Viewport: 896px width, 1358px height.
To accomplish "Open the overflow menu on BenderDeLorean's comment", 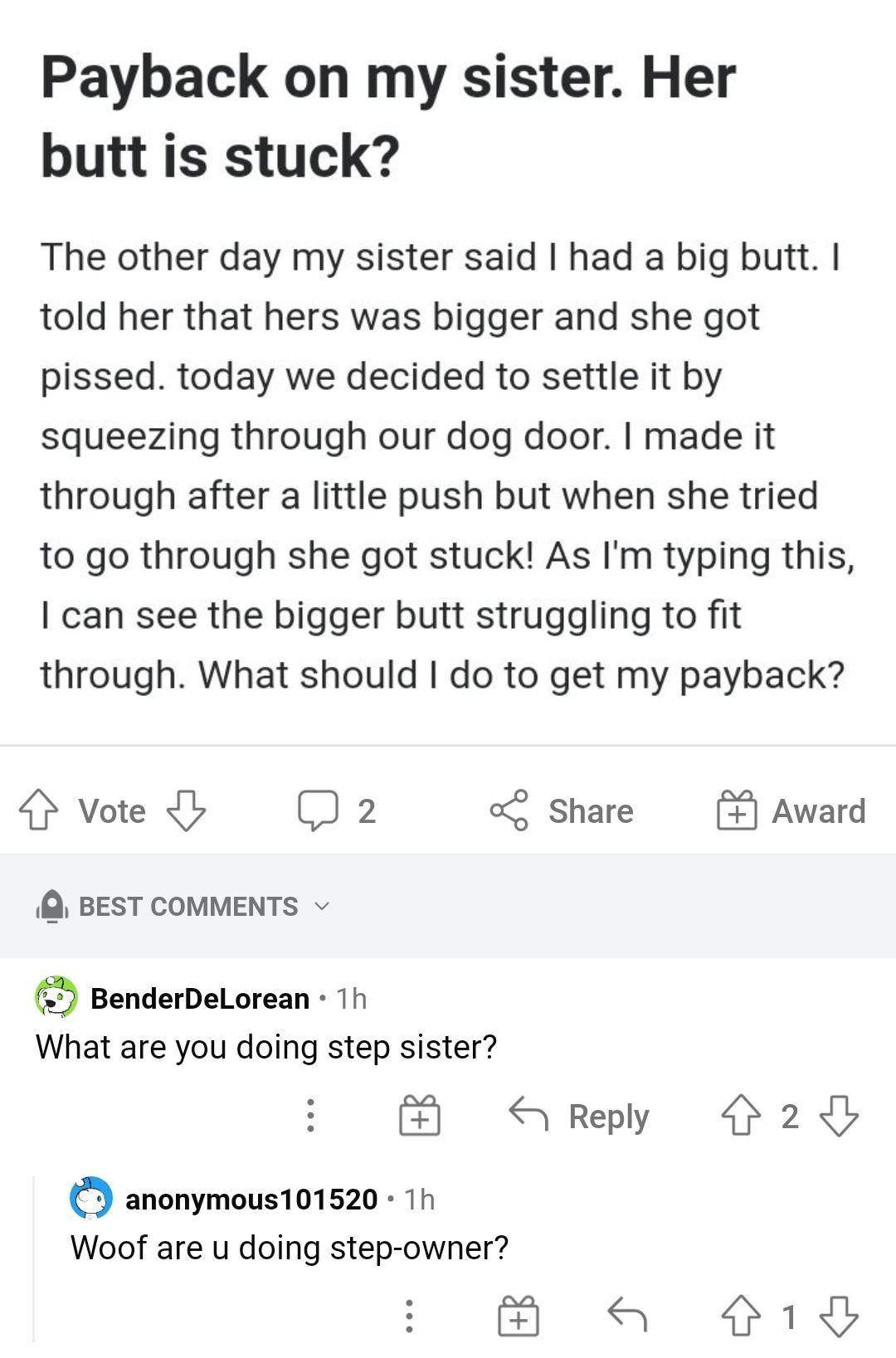I will [x=310, y=1117].
